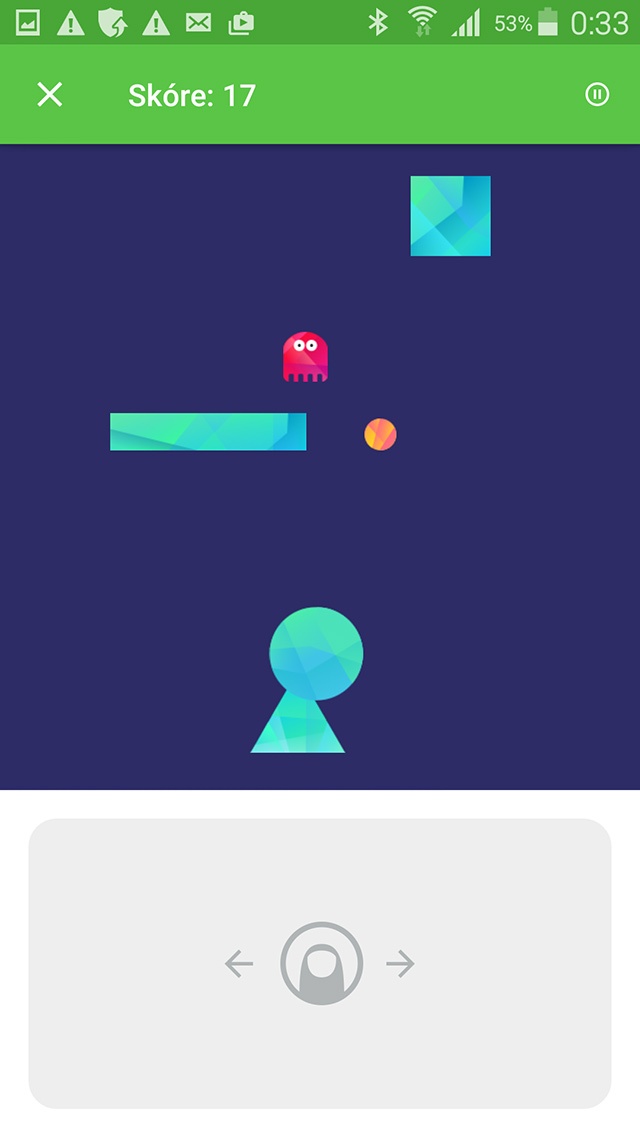Tap the right arrow to move right
This screenshot has width=640, height=1138.
[x=401, y=964]
